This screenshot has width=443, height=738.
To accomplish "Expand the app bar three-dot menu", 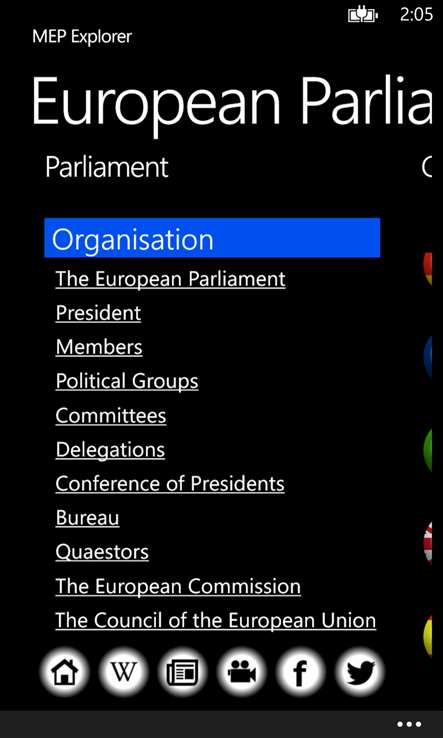I will 409,724.
